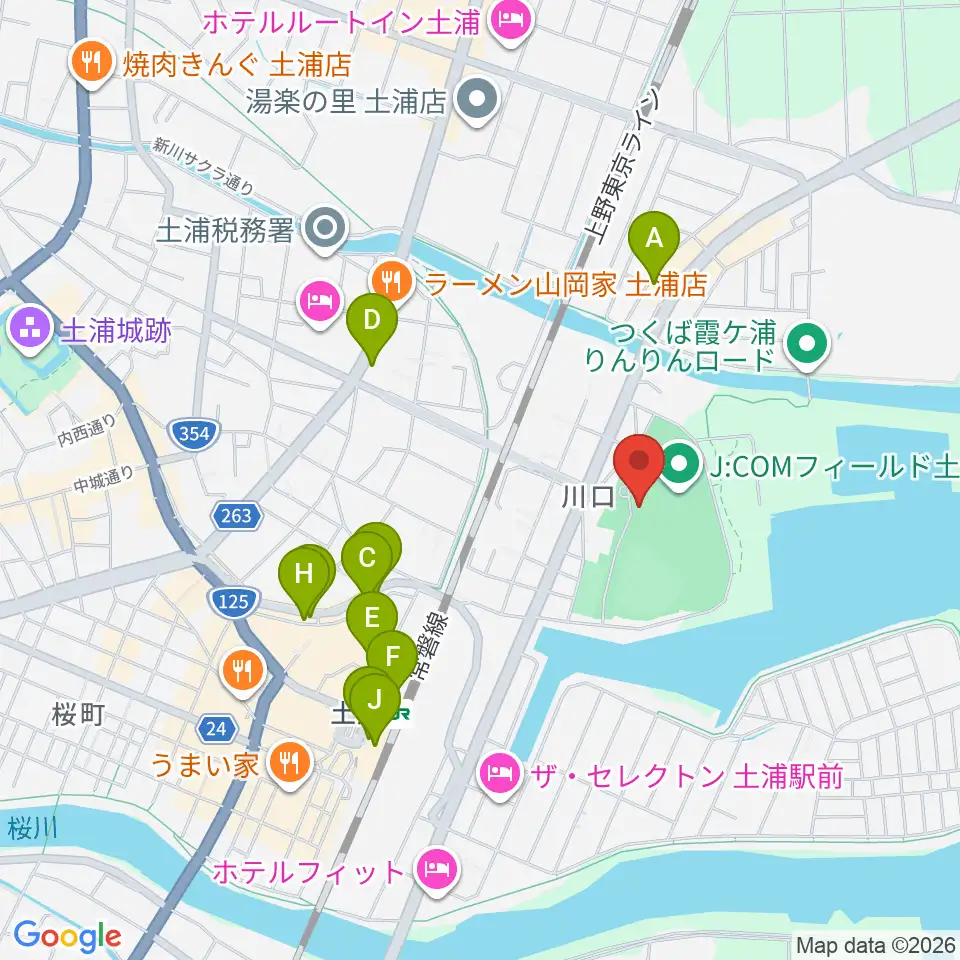Open the Google logo link
The height and width of the screenshot is (960, 960).
click(x=67, y=936)
